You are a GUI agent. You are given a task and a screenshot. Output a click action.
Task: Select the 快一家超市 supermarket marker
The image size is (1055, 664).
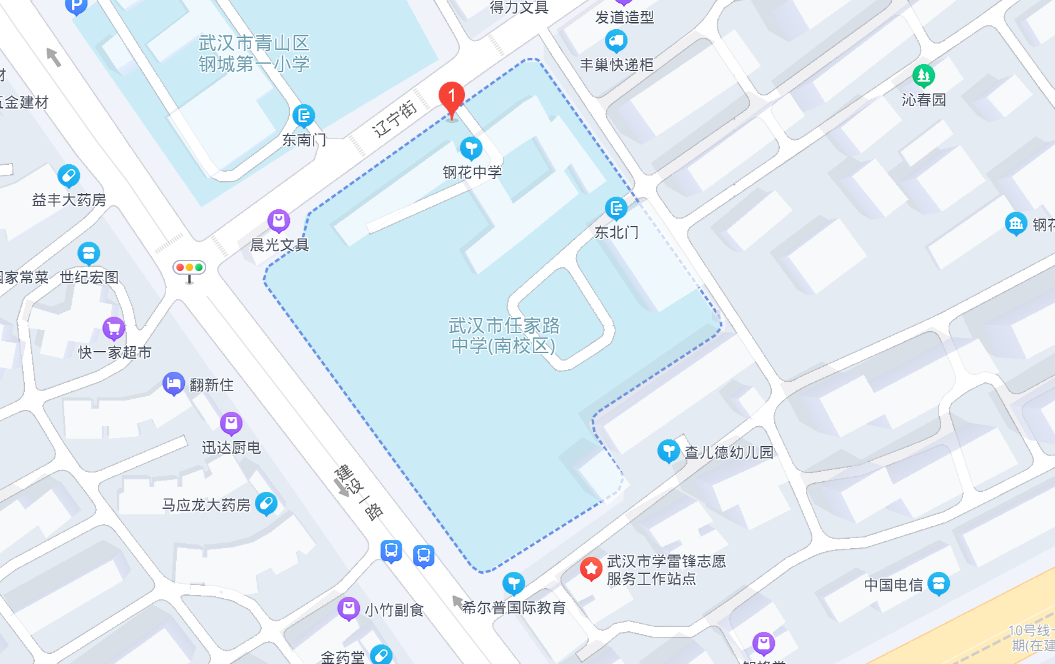point(114,328)
